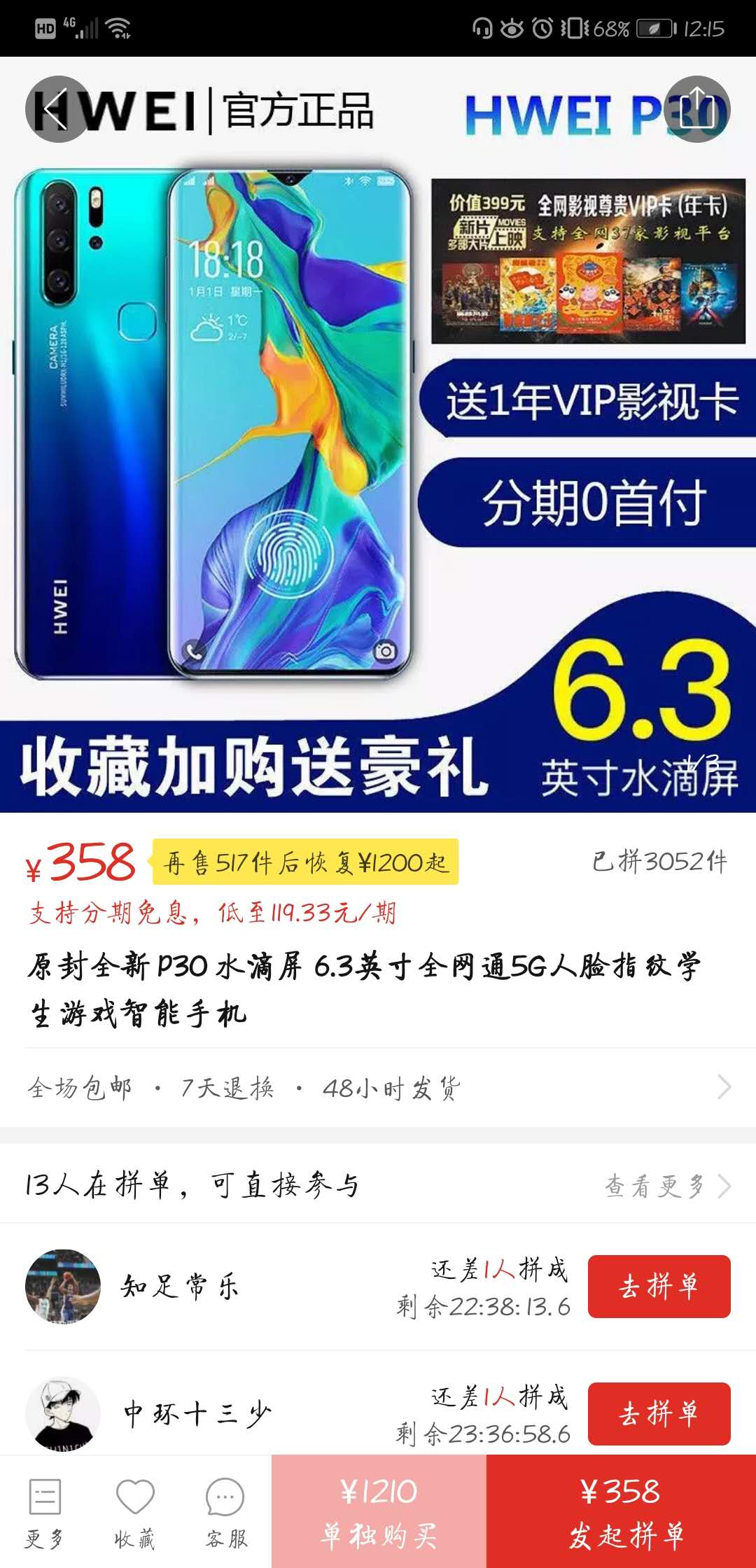Start a group order for ¥358

click(x=621, y=1511)
